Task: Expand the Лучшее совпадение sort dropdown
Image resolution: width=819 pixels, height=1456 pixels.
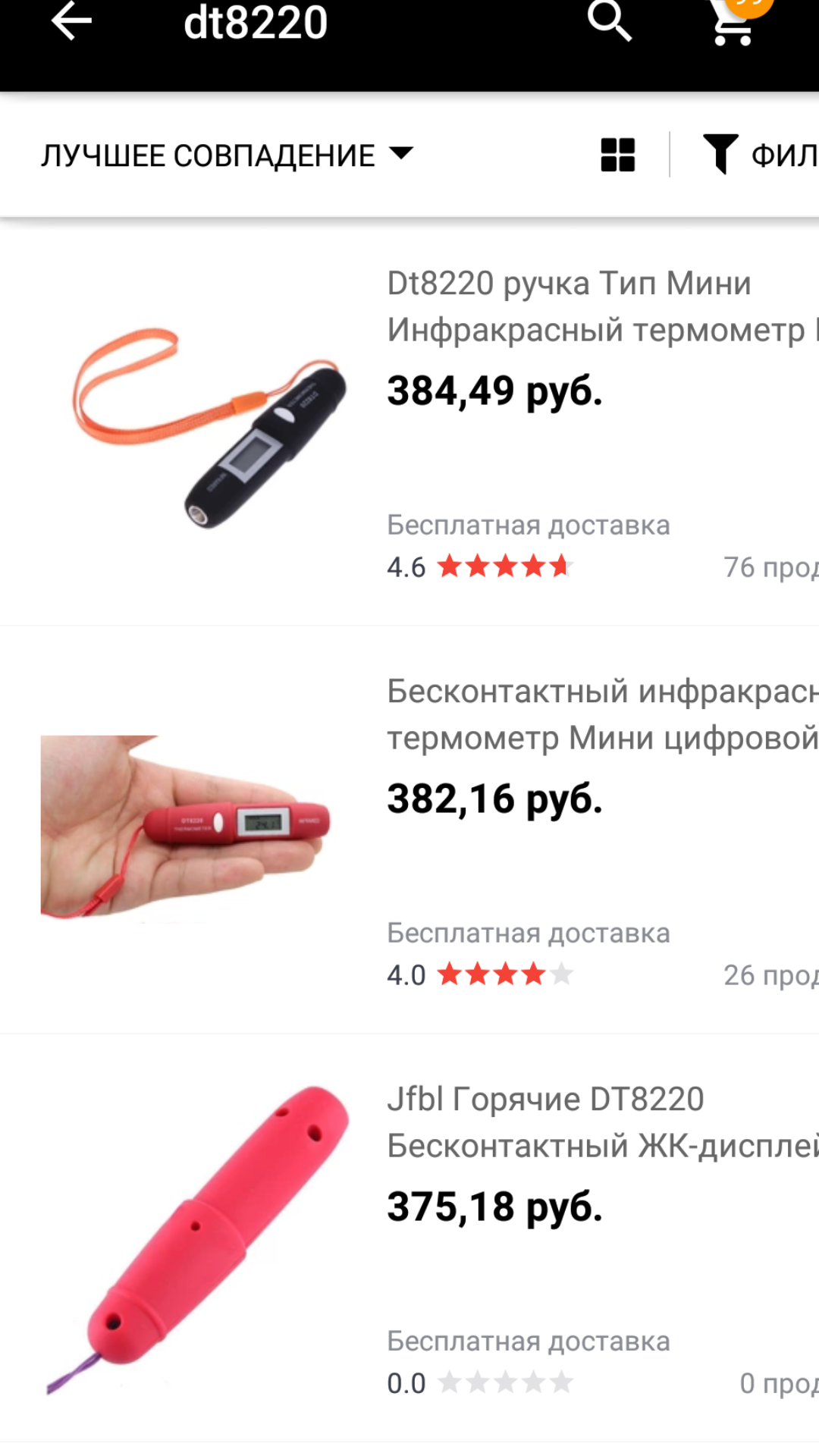Action: (227, 155)
